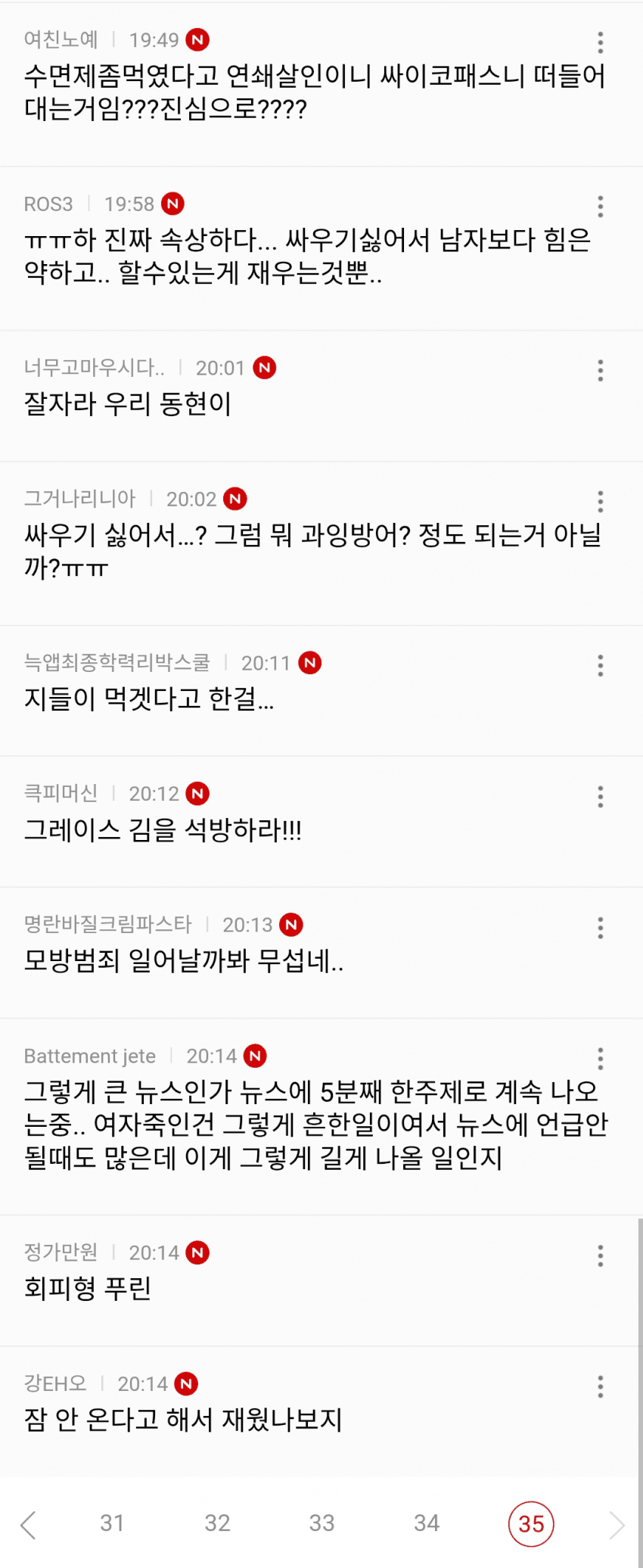Open more options for 늑앱최종학력리박스쿨's comment

pyautogui.click(x=601, y=665)
